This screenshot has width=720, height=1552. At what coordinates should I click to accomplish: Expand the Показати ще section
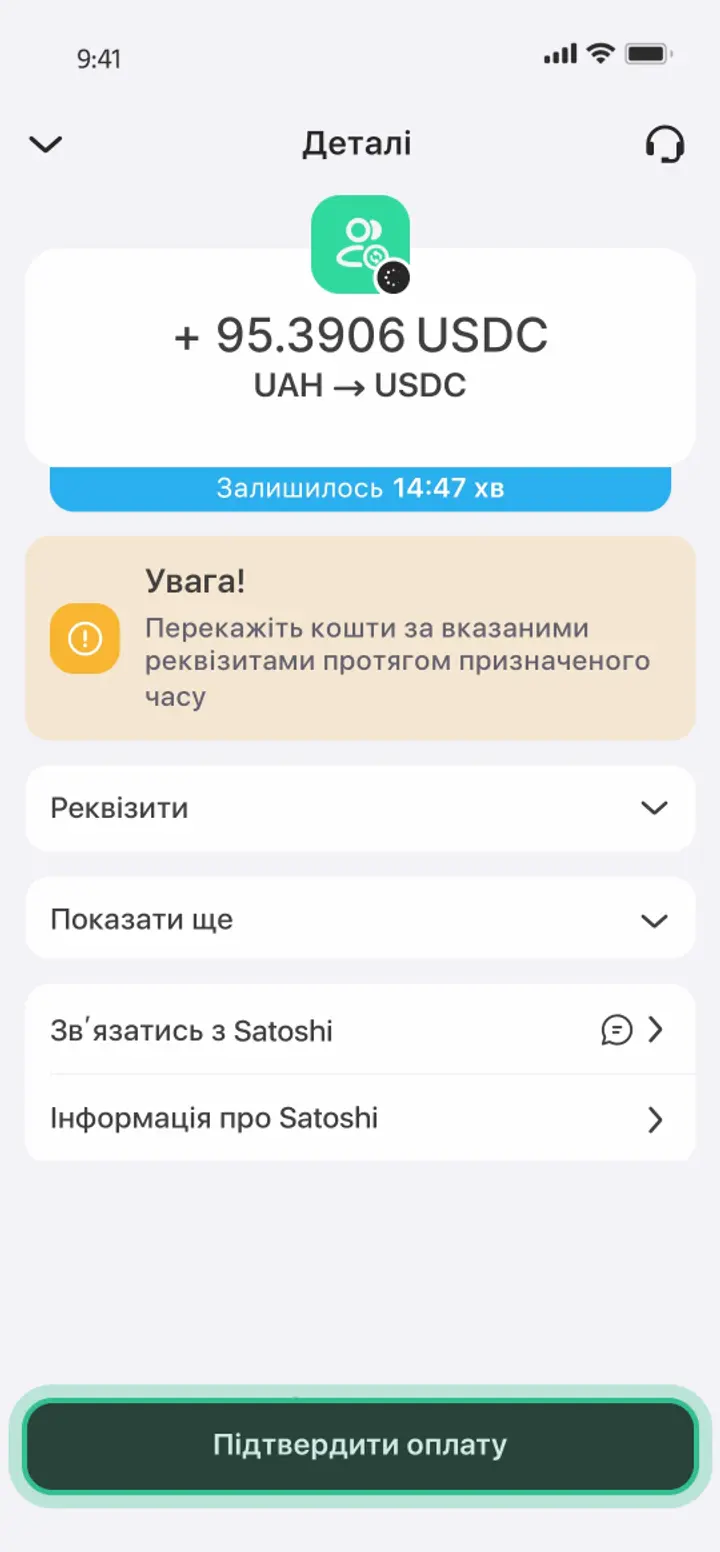click(360, 918)
